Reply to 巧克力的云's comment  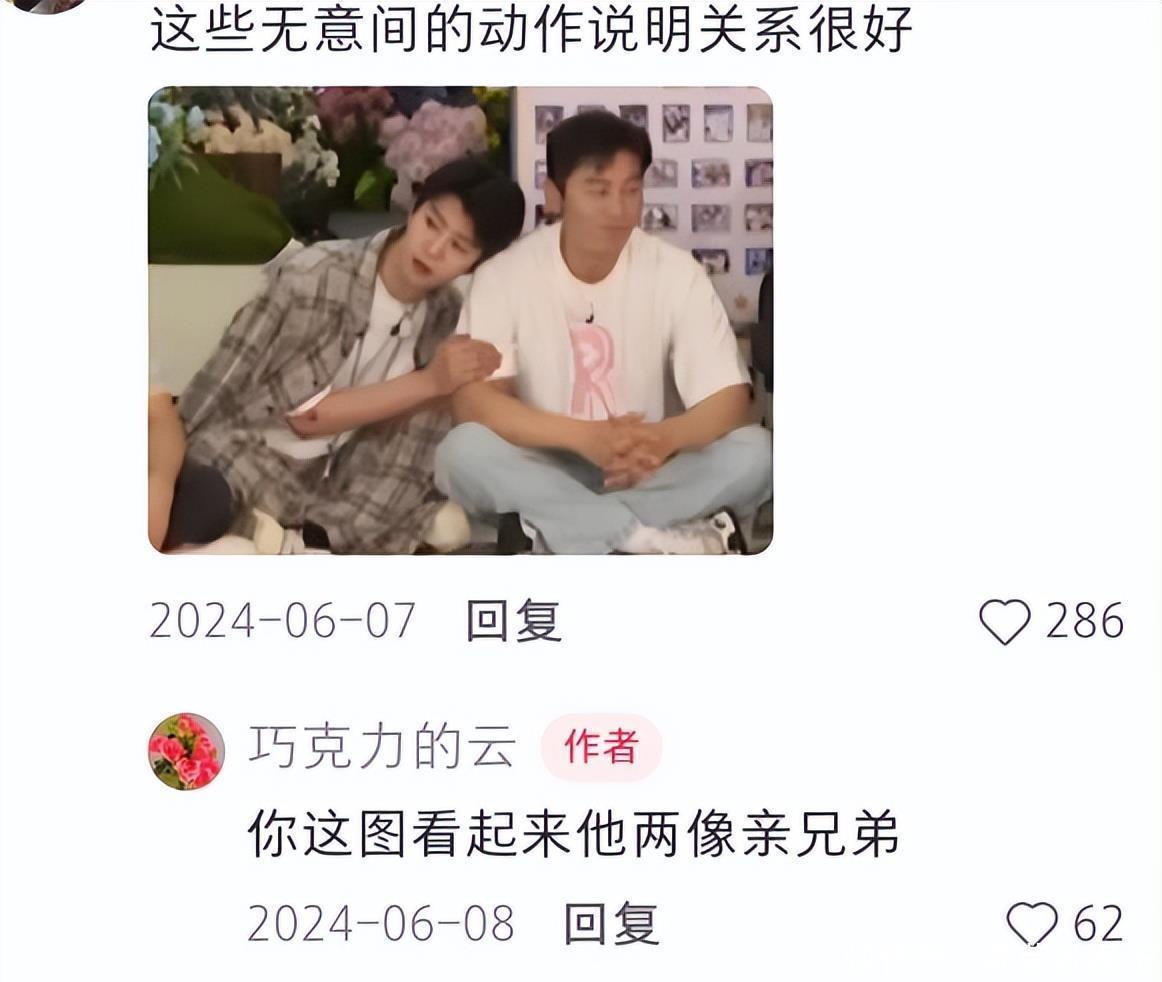coord(611,923)
